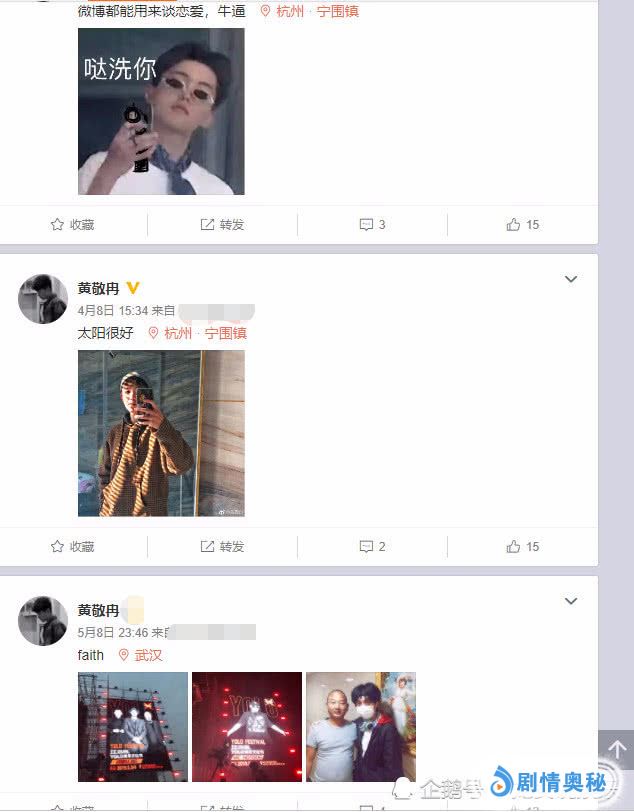Screen dimensions: 634x812
Task: Tap 收藏 under the 太阳很好 post
Action: (x=72, y=547)
